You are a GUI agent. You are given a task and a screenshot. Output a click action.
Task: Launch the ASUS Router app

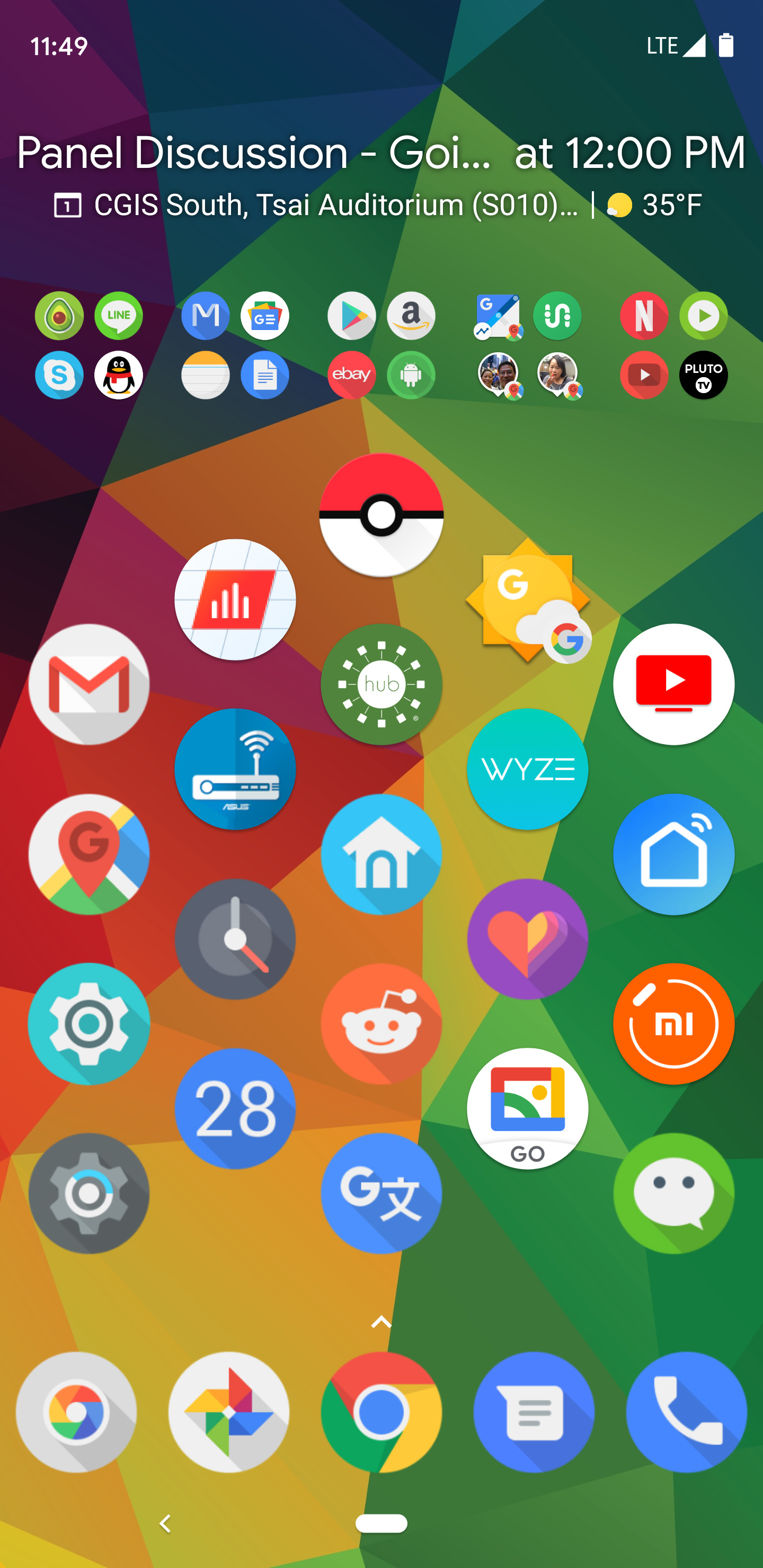pyautogui.click(x=235, y=769)
